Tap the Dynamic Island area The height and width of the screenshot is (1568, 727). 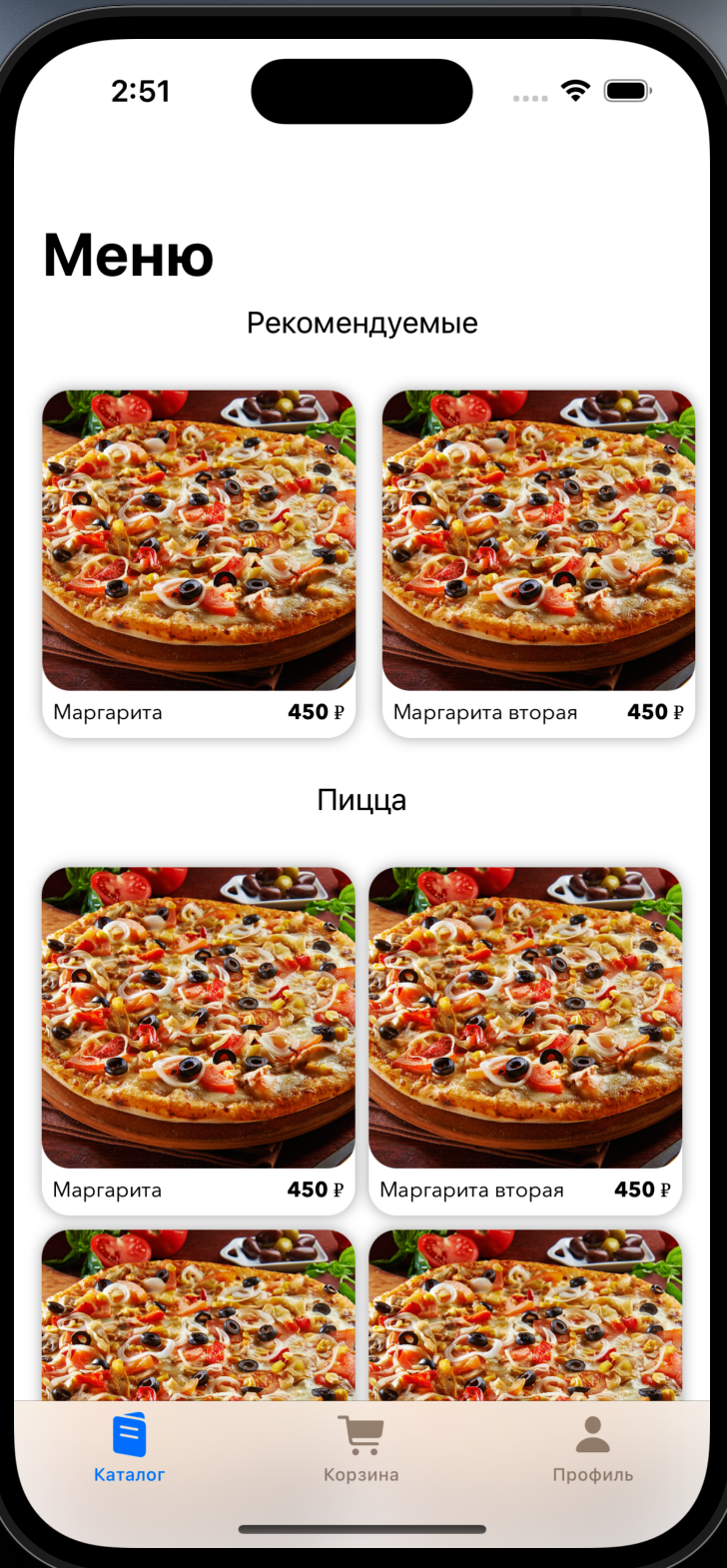(x=362, y=91)
